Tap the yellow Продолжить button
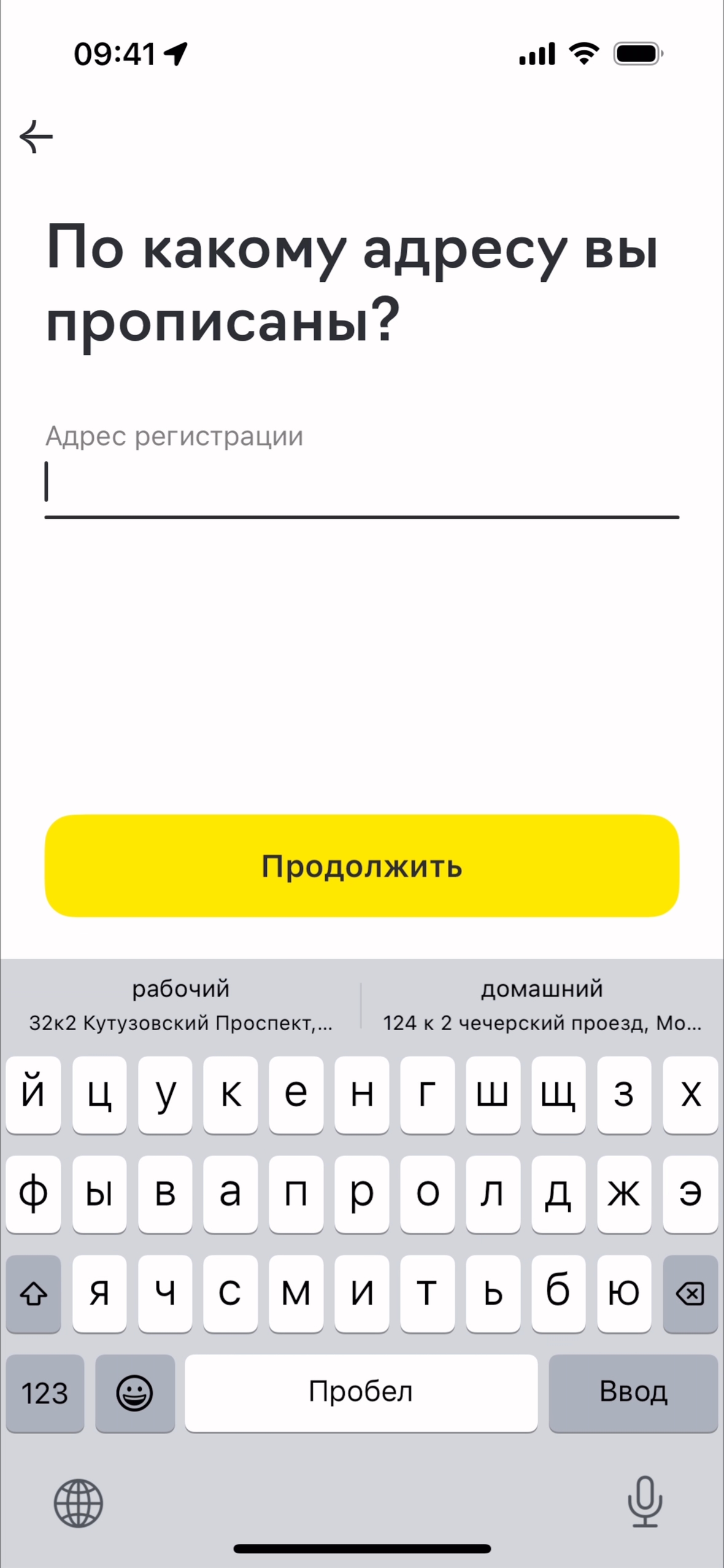Screen dimensions: 724x1568 [x=361, y=866]
